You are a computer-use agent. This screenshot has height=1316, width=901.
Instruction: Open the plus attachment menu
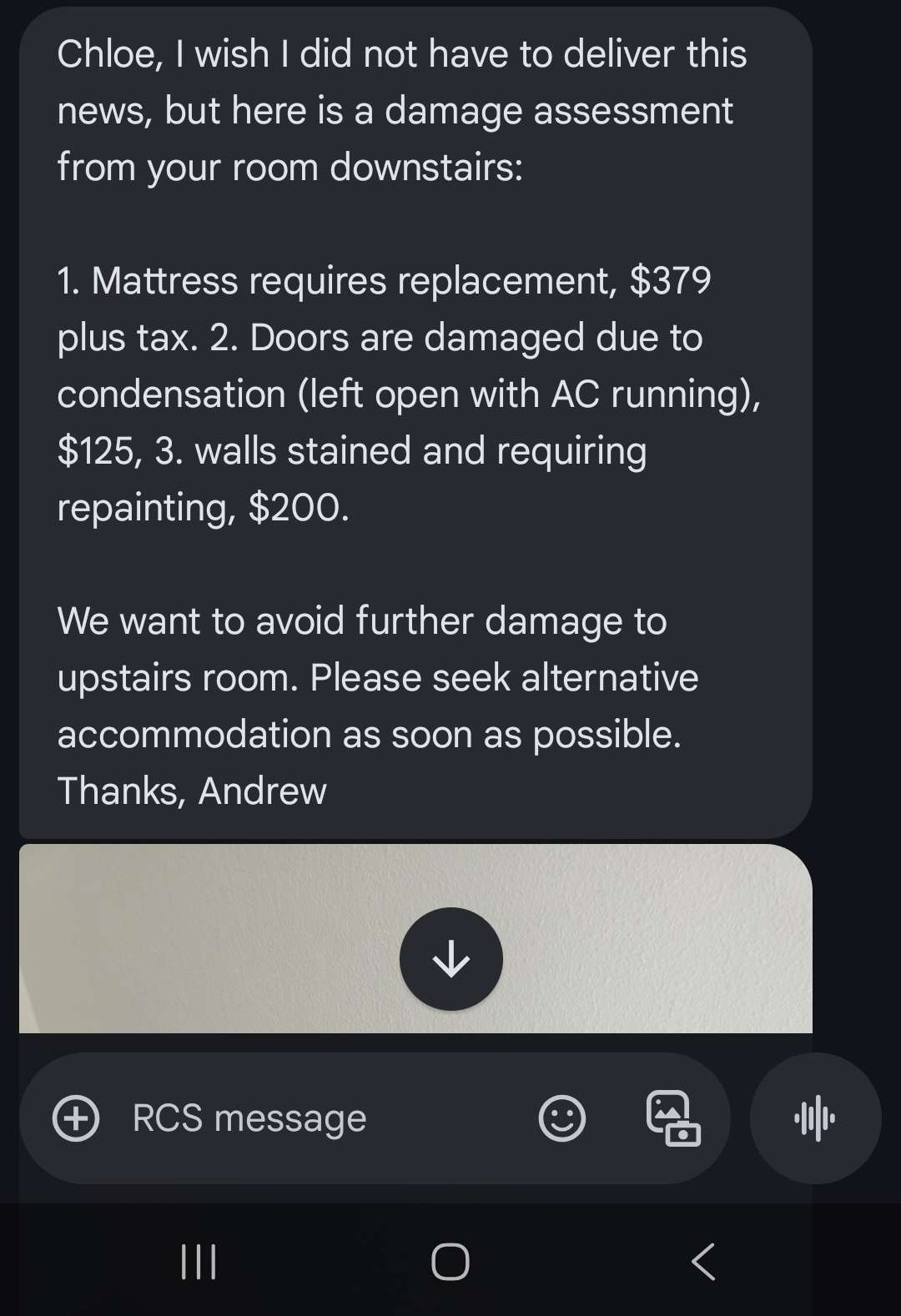(x=76, y=1118)
